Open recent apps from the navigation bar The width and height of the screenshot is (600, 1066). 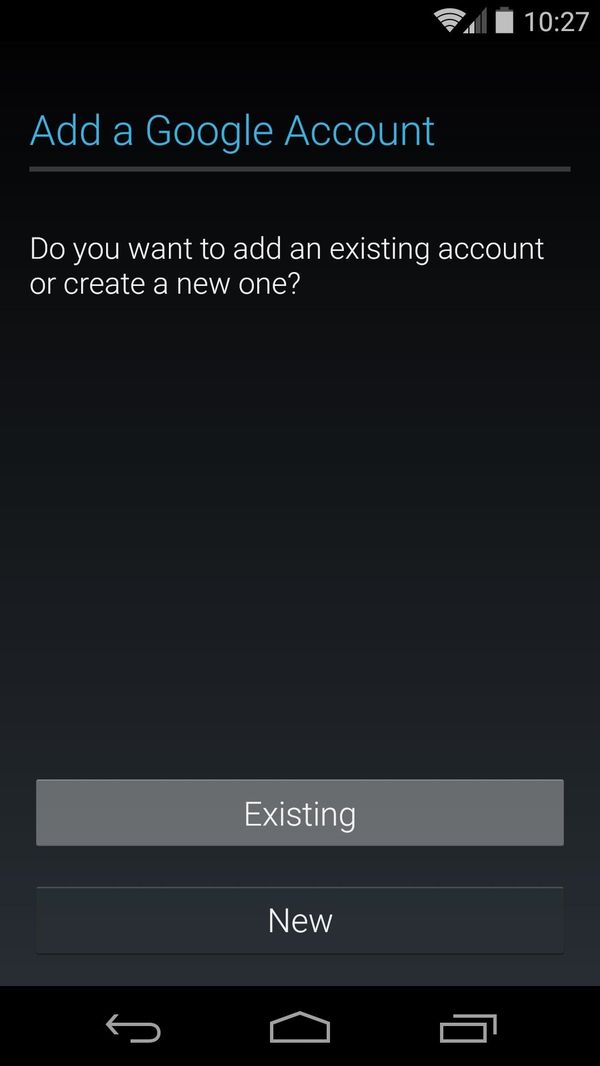pyautogui.click(x=467, y=1027)
